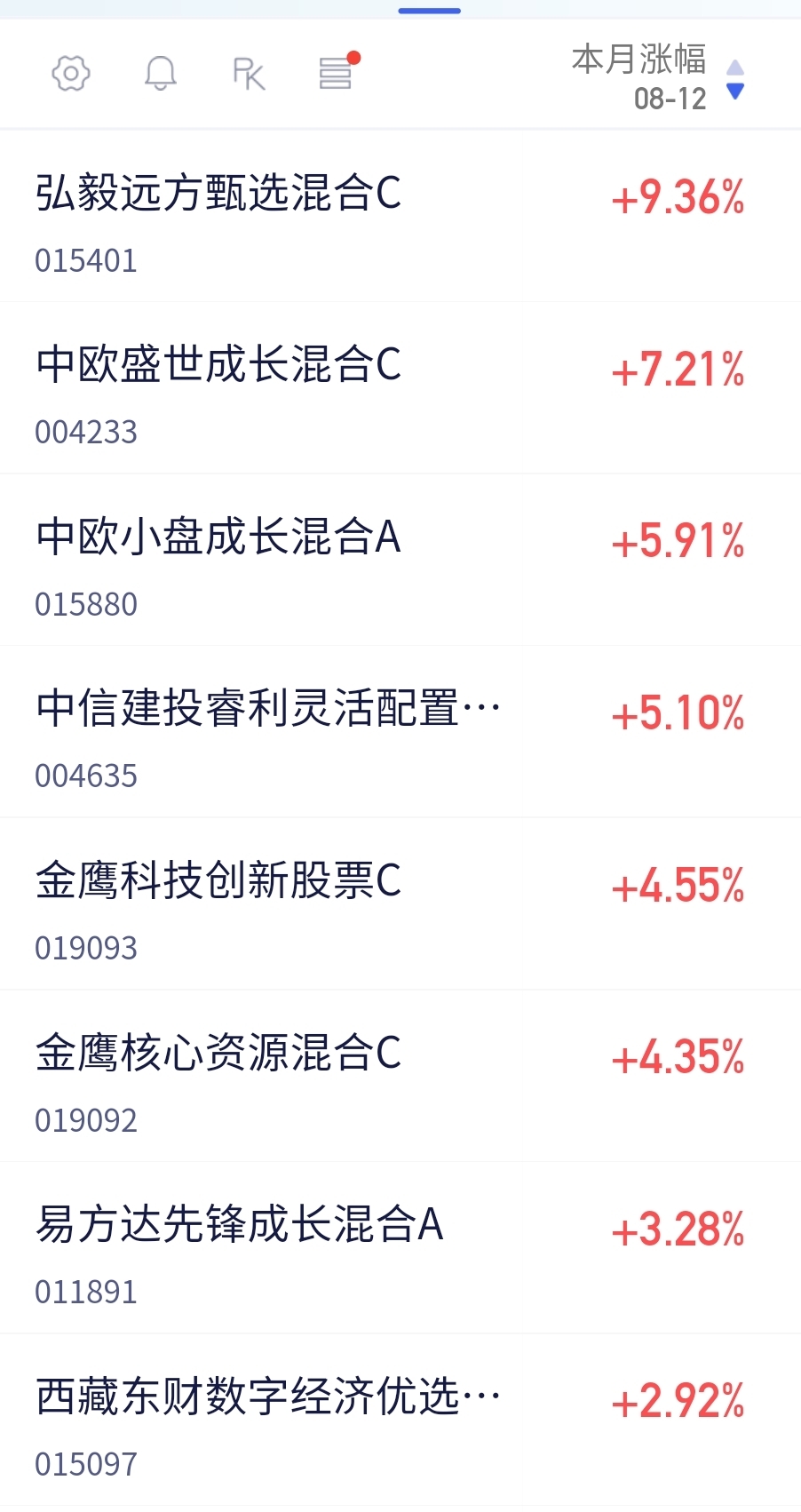
Task: Open fund 弘毅远方甄选混合C
Action: point(400,217)
